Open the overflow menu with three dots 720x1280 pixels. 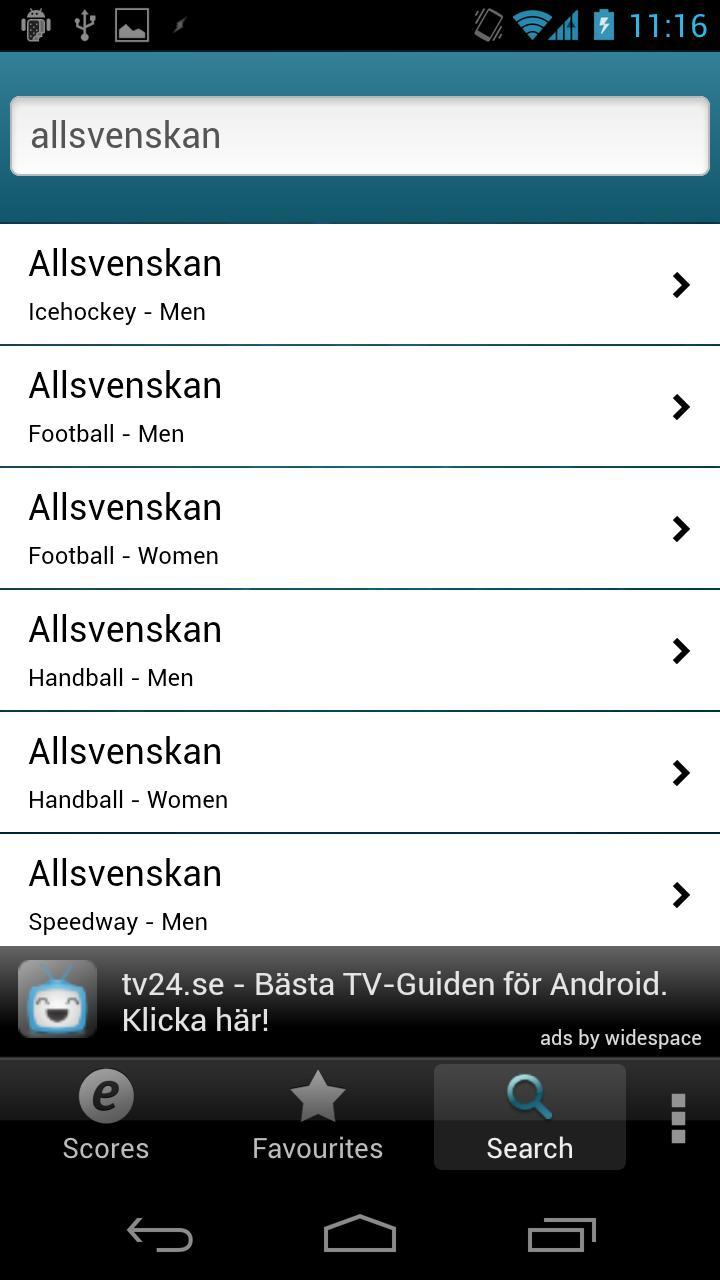tap(677, 1116)
